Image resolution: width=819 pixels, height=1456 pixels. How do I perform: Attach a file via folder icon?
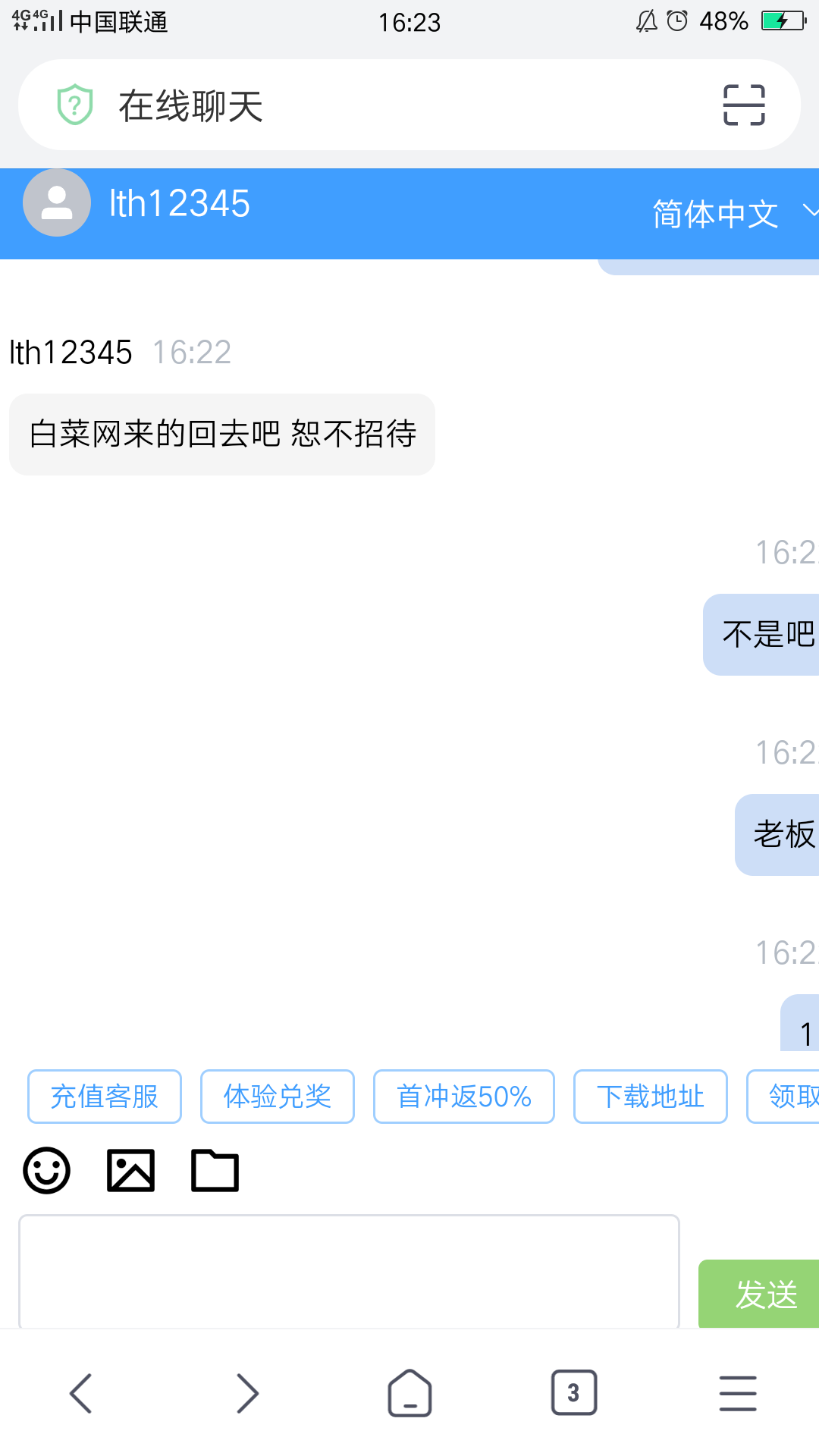click(215, 1170)
